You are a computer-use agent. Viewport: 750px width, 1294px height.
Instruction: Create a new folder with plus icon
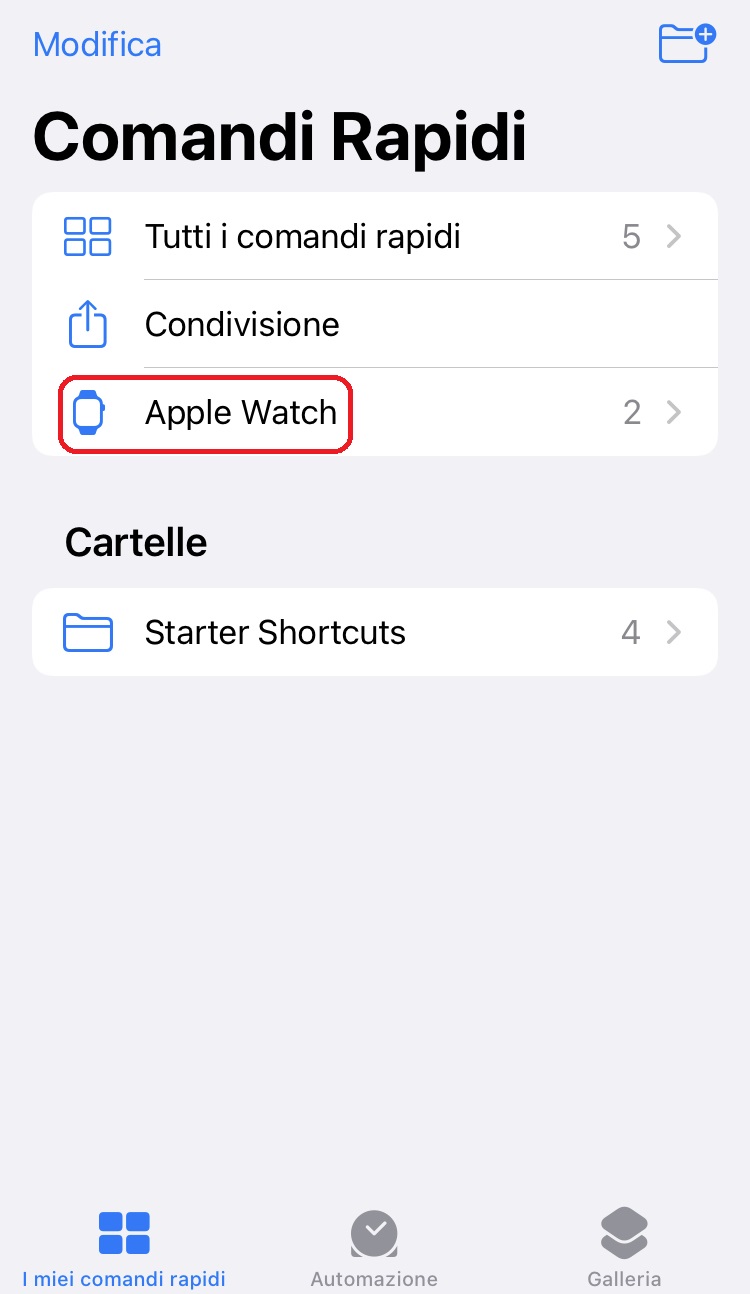point(687,43)
